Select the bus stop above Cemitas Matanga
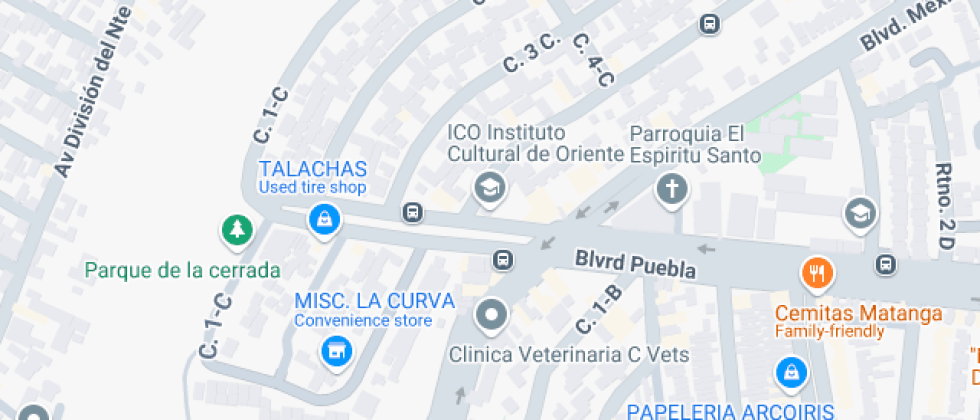The width and height of the screenshot is (980, 420). point(885,264)
